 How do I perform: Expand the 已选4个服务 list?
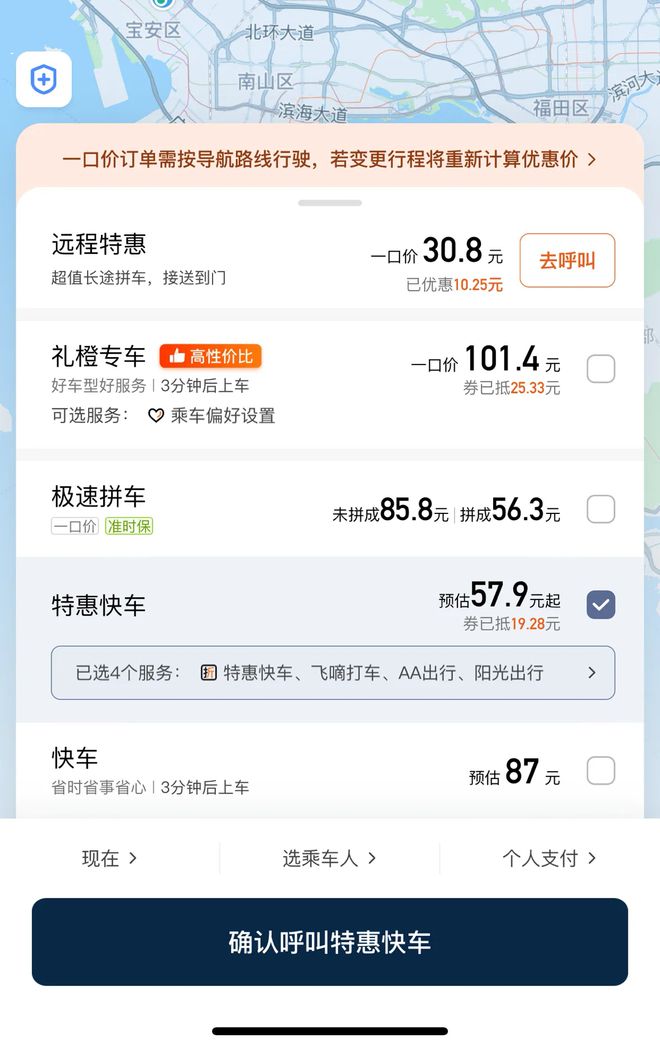pyautogui.click(x=333, y=673)
